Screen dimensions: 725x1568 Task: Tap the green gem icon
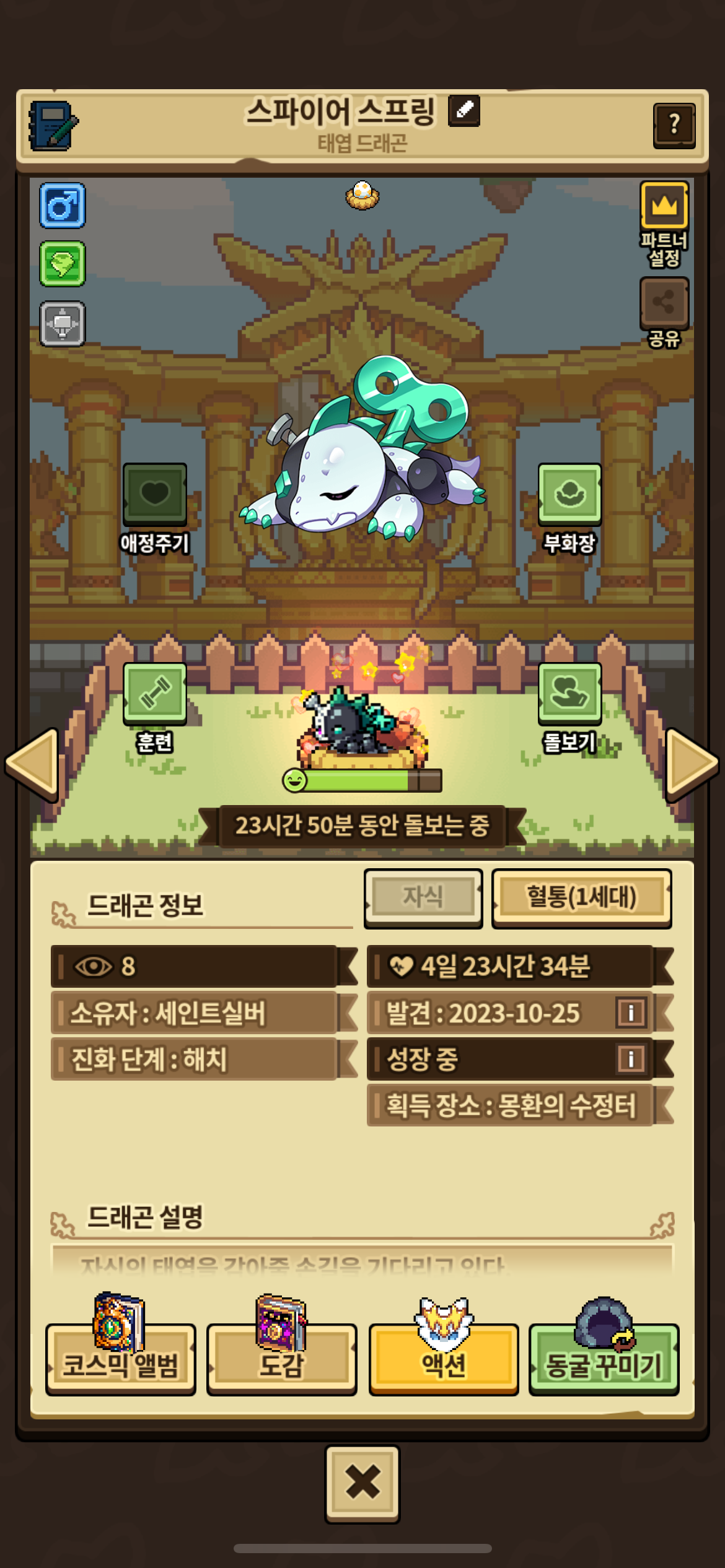click(63, 264)
